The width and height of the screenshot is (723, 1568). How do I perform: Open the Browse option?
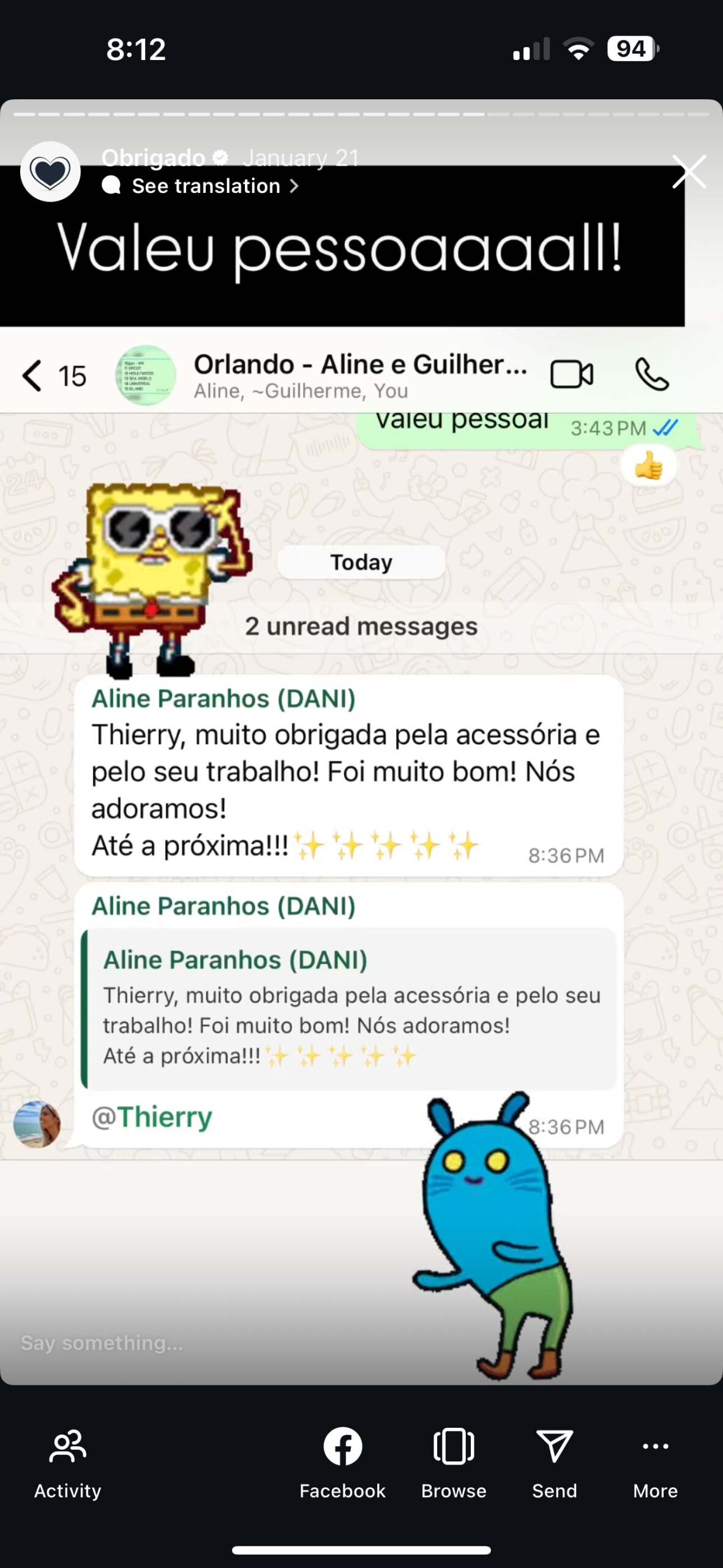click(x=454, y=1464)
